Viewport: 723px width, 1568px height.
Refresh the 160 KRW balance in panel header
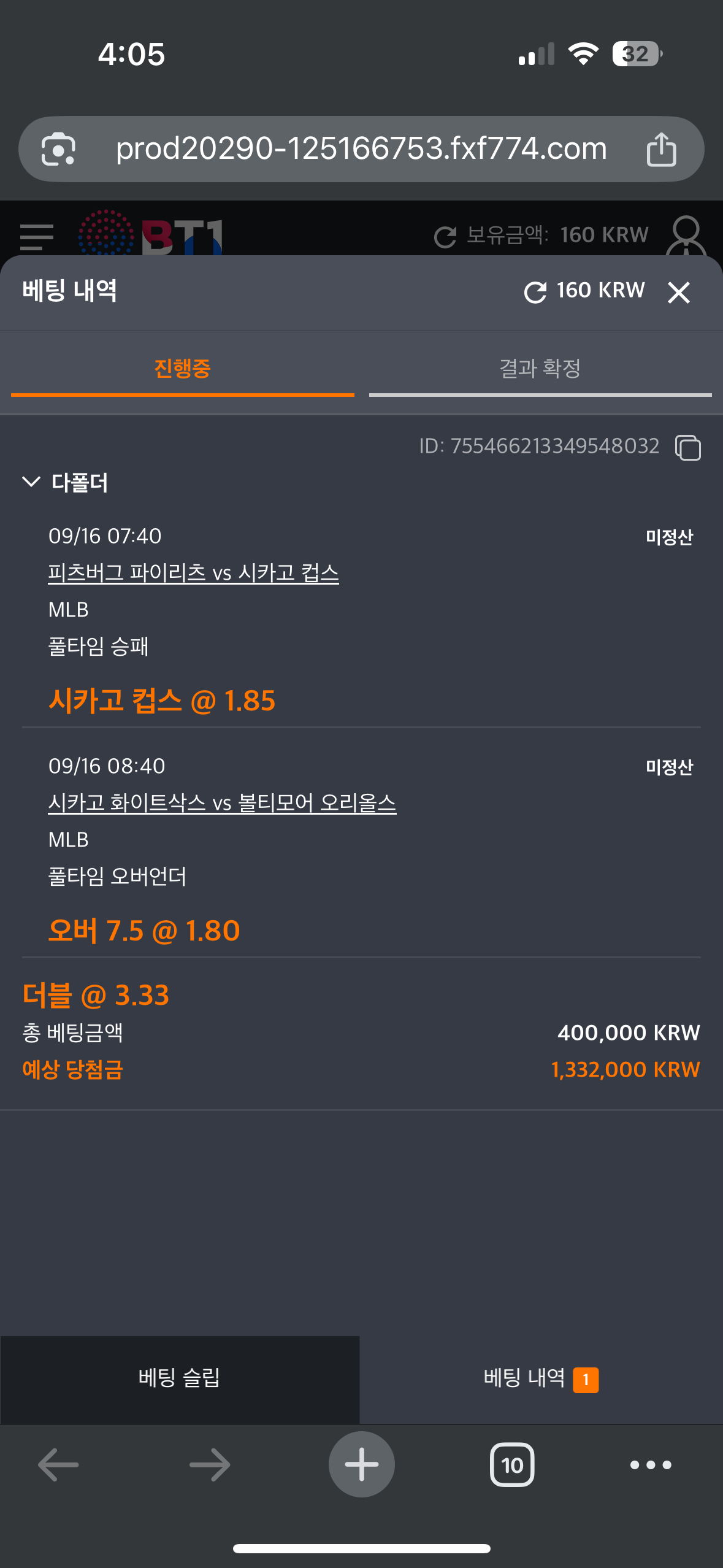pyautogui.click(x=535, y=292)
